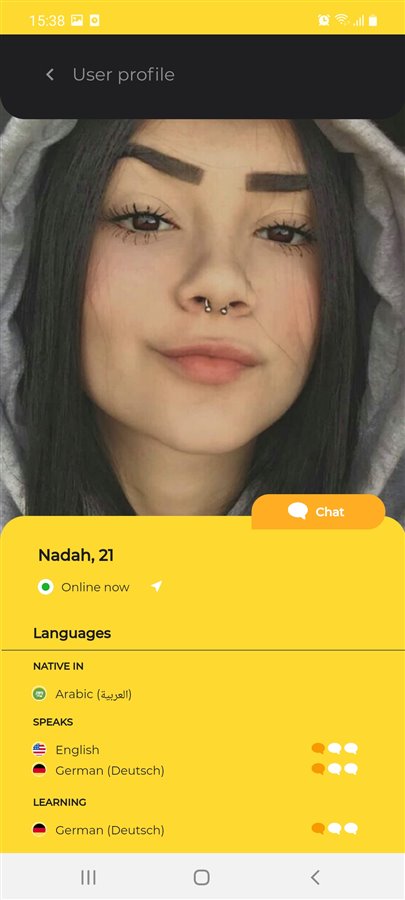Viewport: 405px width, 900px height.
Task: Tap the location arrow beside Online now
Action: 157,586
